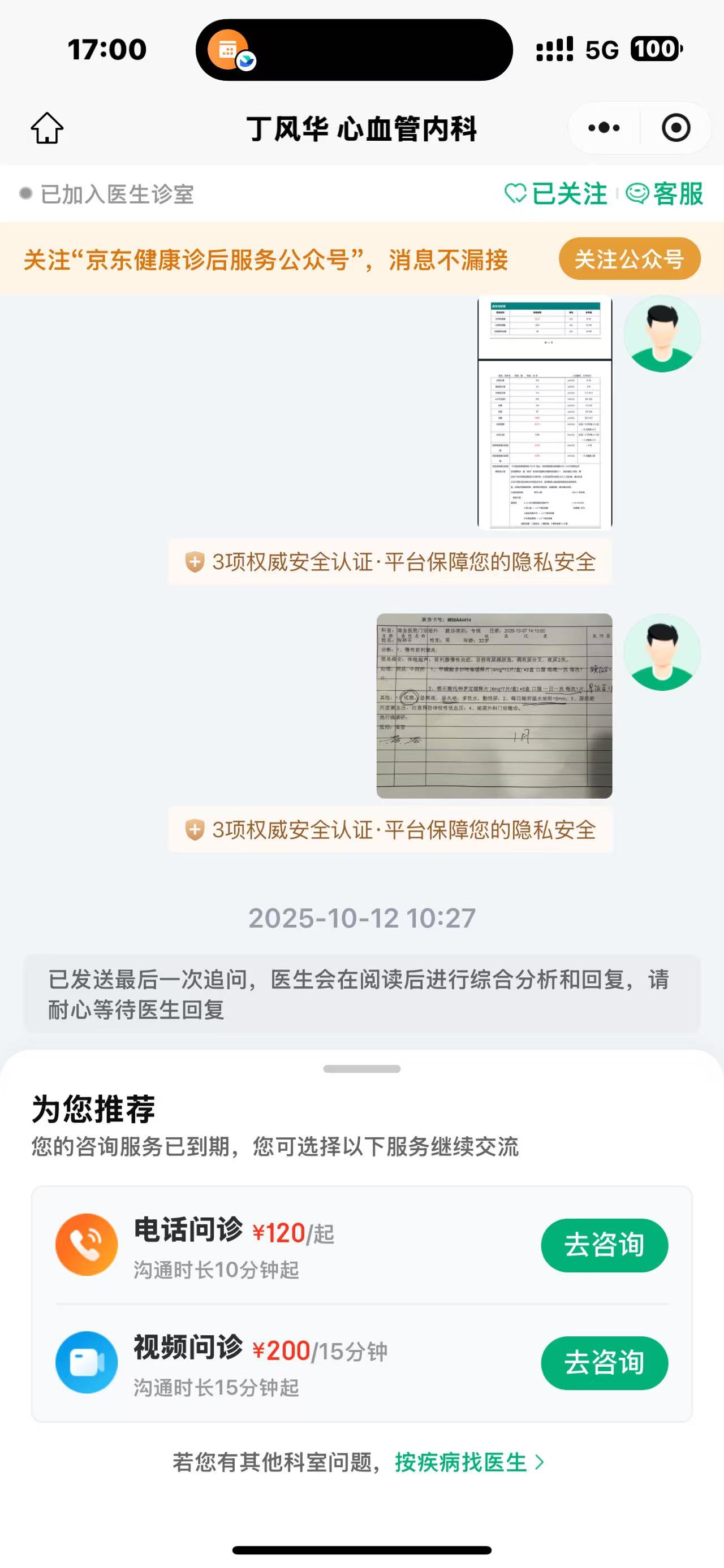The height and width of the screenshot is (1568, 724).
Task: Tap the drag handle above 为您推荐
Action: (361, 1069)
